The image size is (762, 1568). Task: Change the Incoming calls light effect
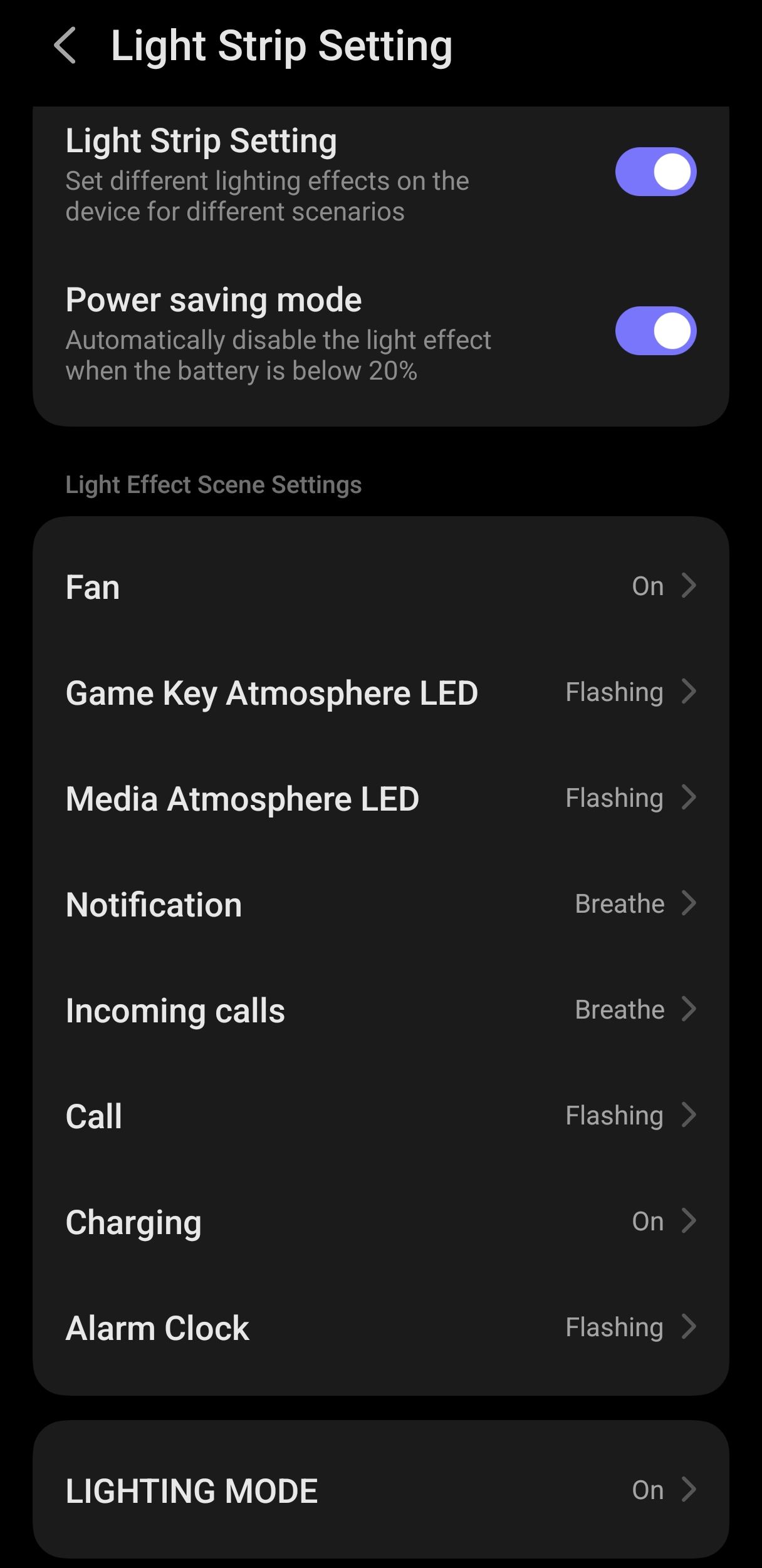click(381, 1010)
